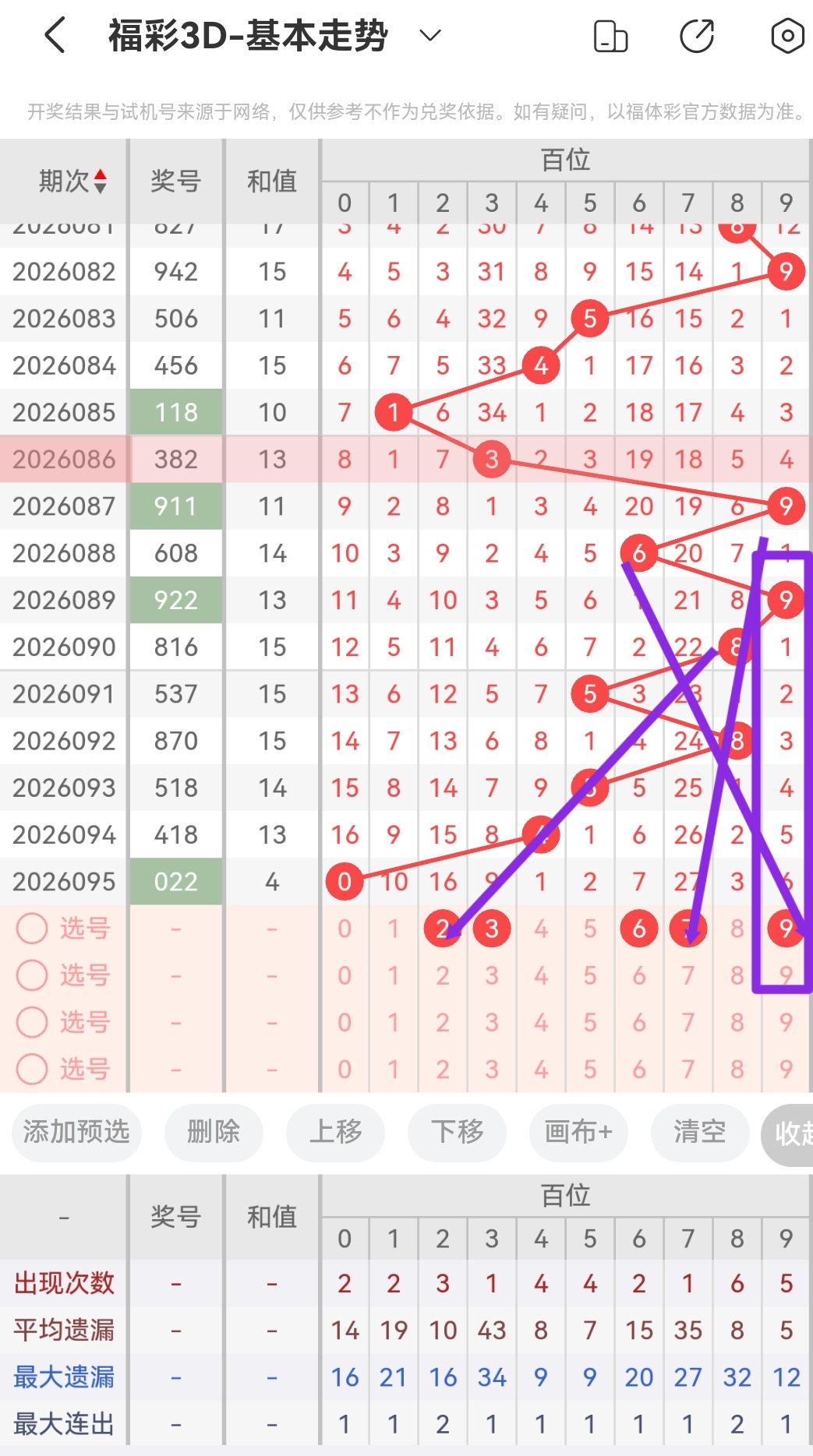Sort draws by 期次
Screen dimensions: 813x1456
72,182
